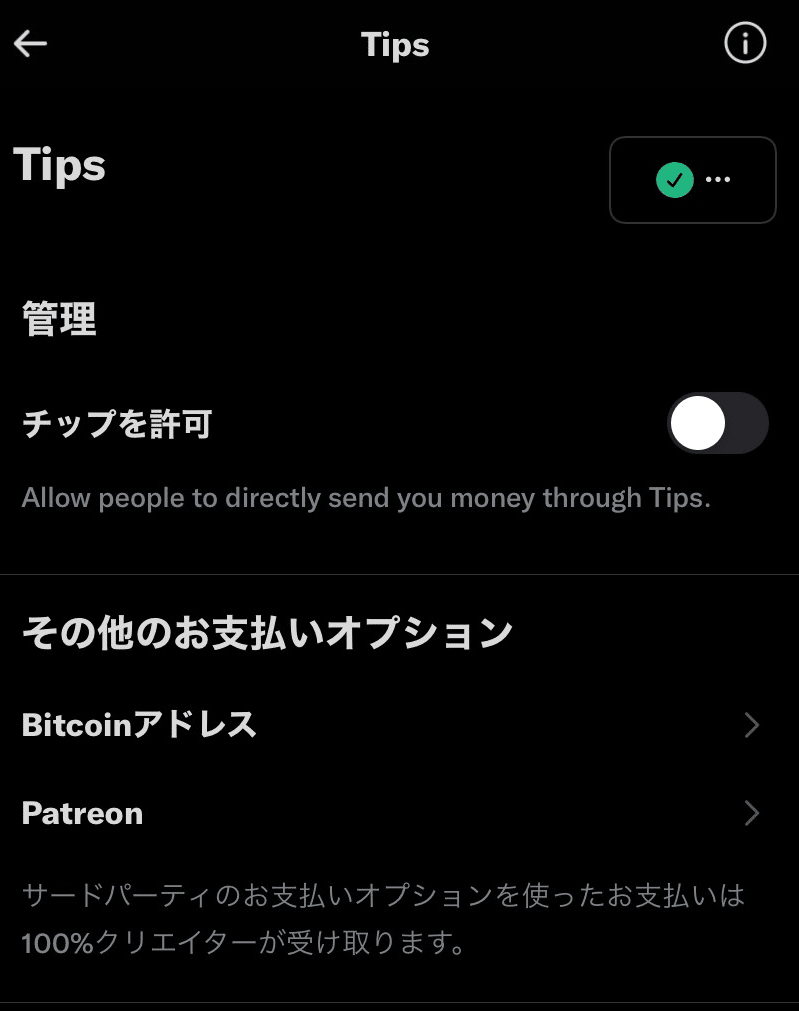Viewport: 799px width, 1011px height.
Task: Tap the back arrow to exit Tips settings
Action: click(x=29, y=43)
